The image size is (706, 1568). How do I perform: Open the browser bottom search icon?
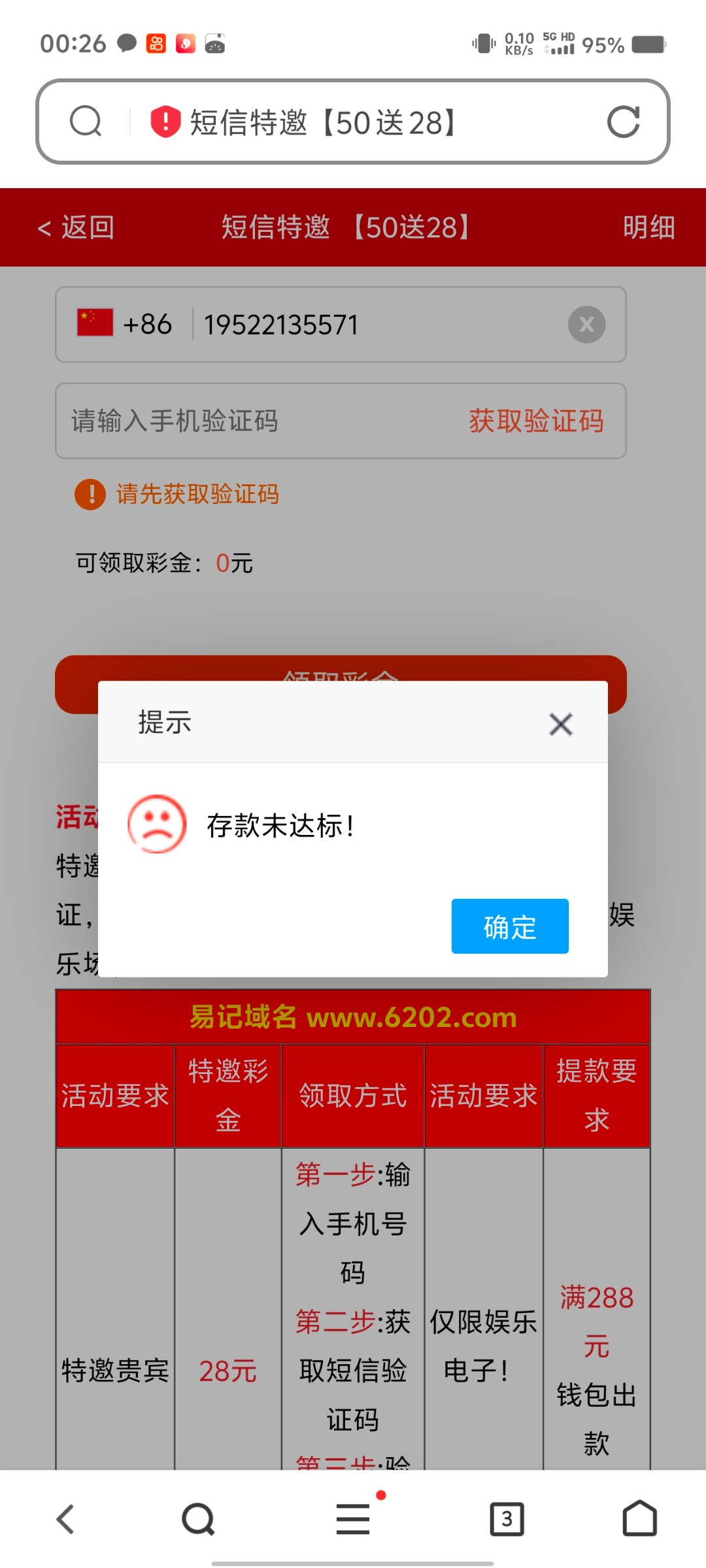(x=198, y=1518)
